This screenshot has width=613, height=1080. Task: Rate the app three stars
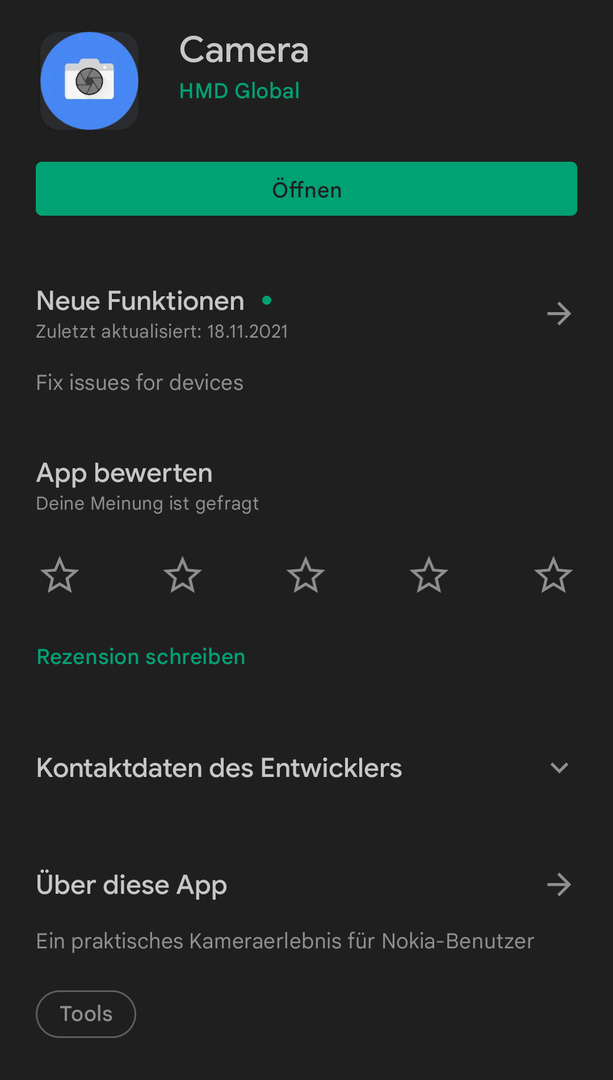tap(306, 575)
